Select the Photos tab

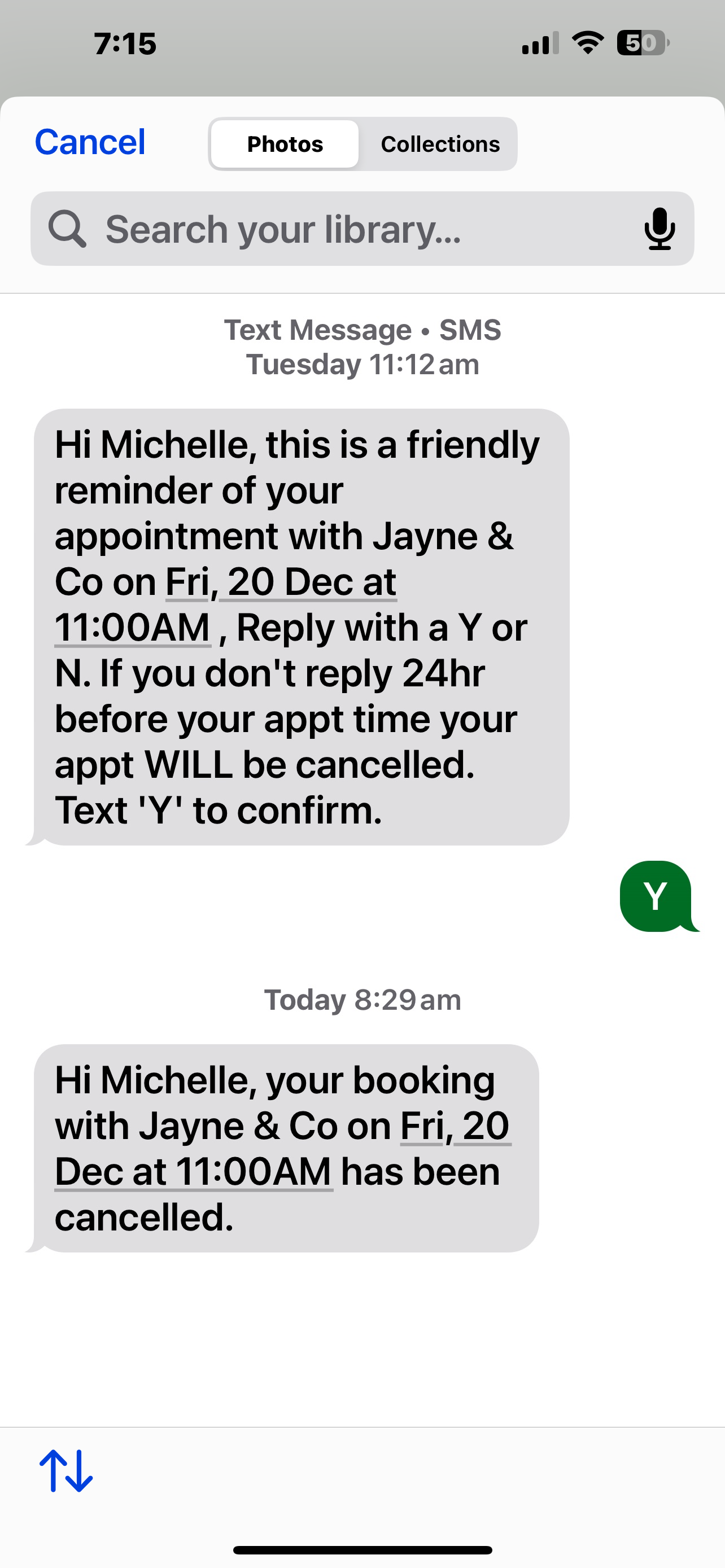pyautogui.click(x=285, y=144)
